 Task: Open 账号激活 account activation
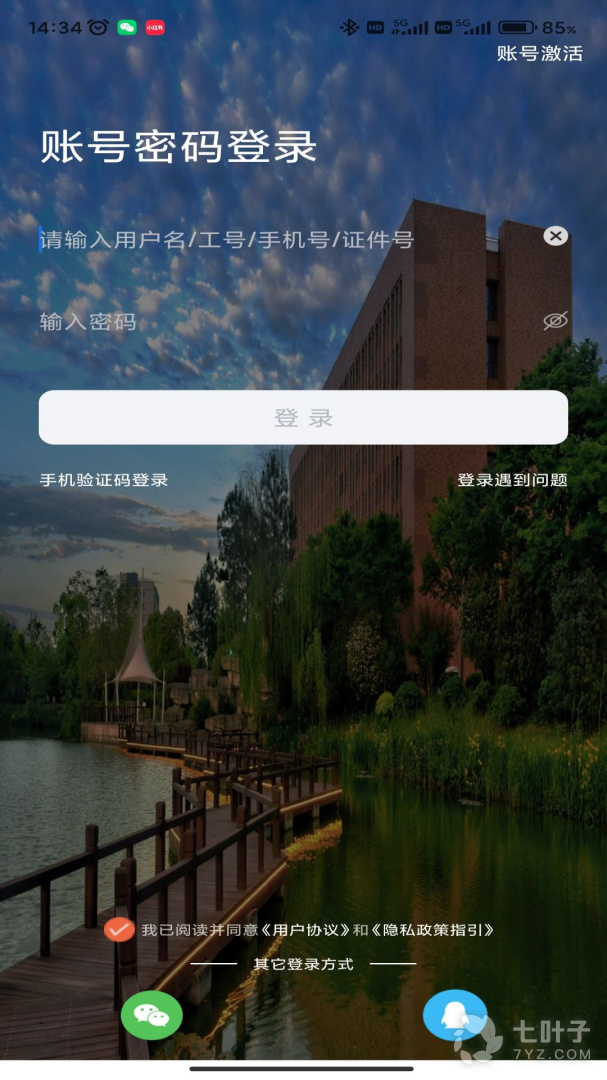[539, 54]
